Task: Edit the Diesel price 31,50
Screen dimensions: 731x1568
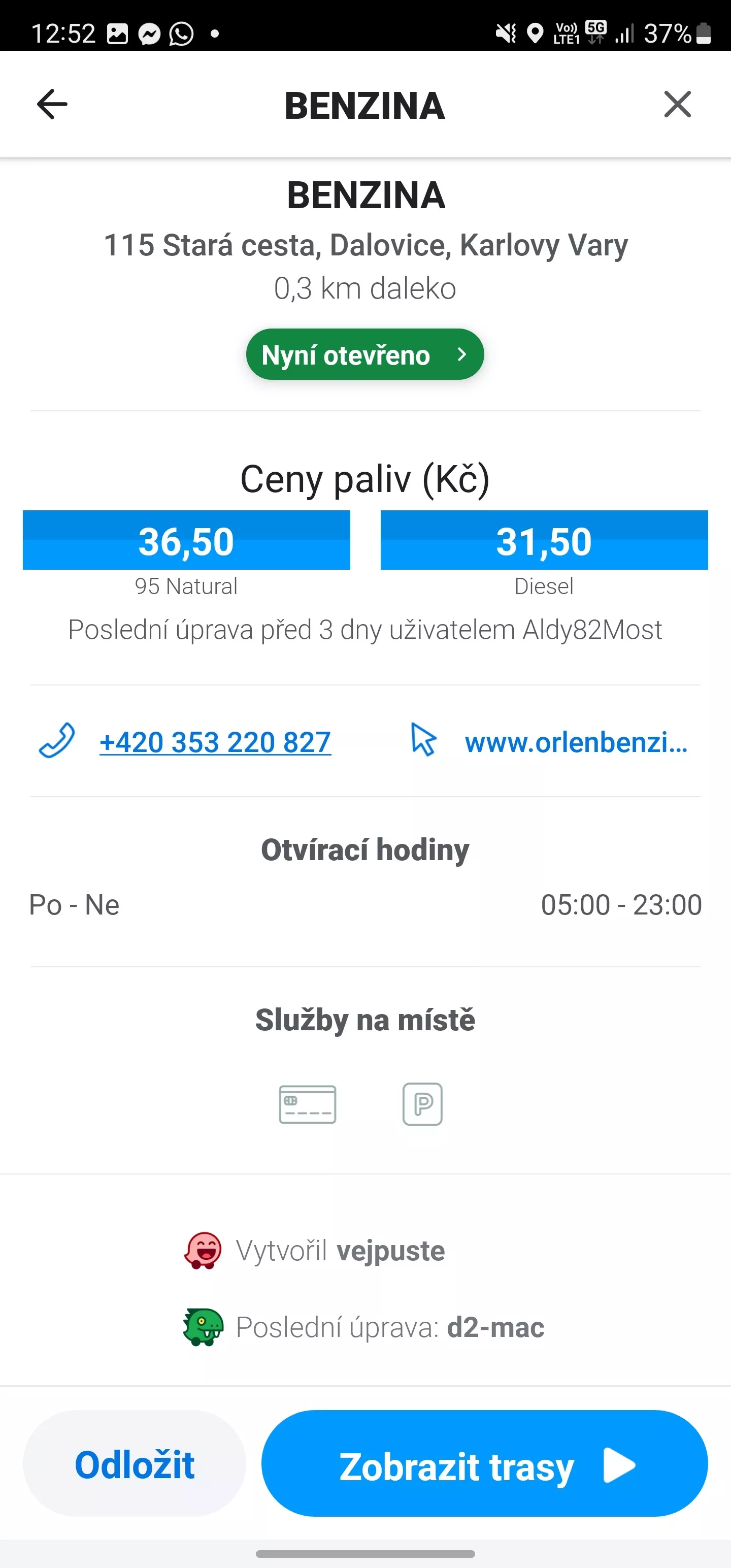Action: (x=544, y=540)
